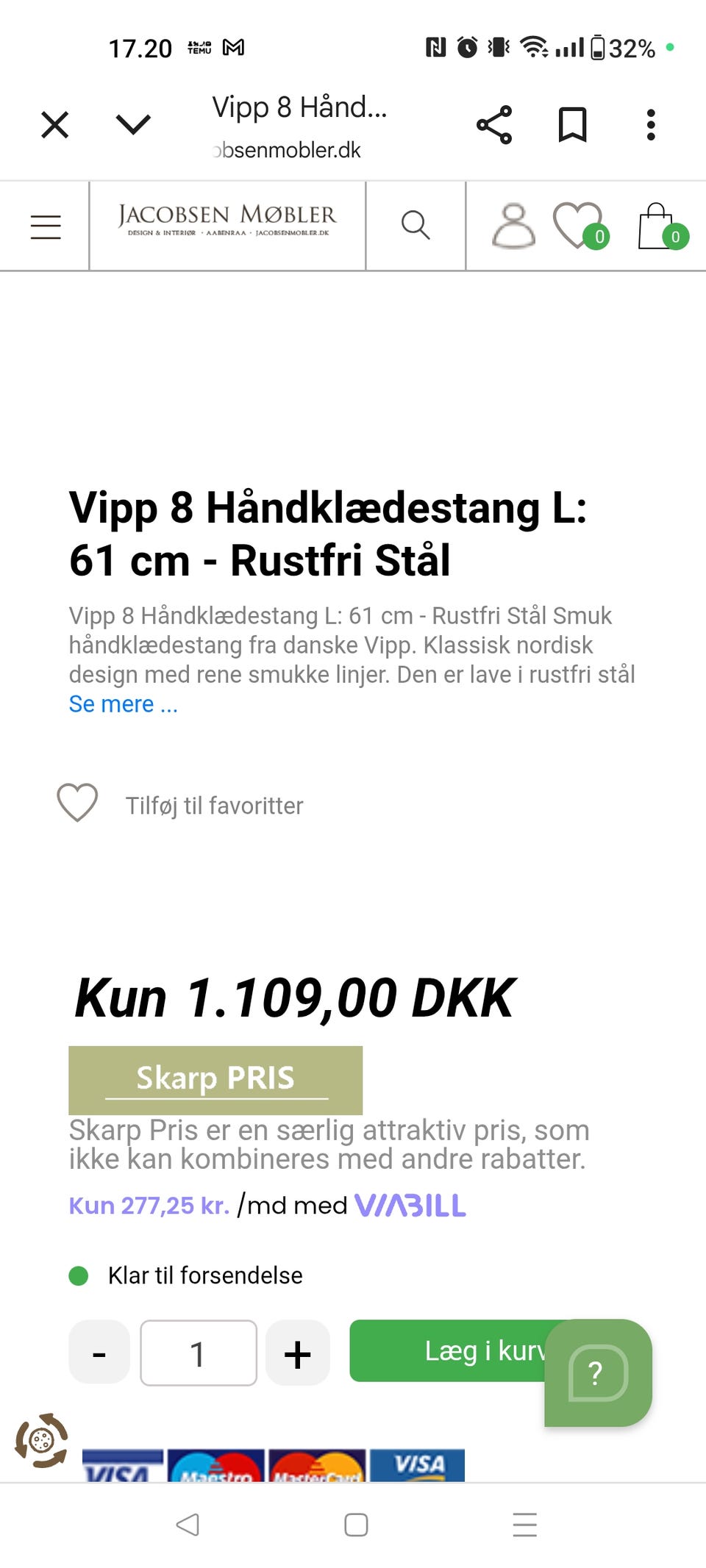Image resolution: width=706 pixels, height=1568 pixels.
Task: Close the in-app browser tab
Action: (x=55, y=125)
